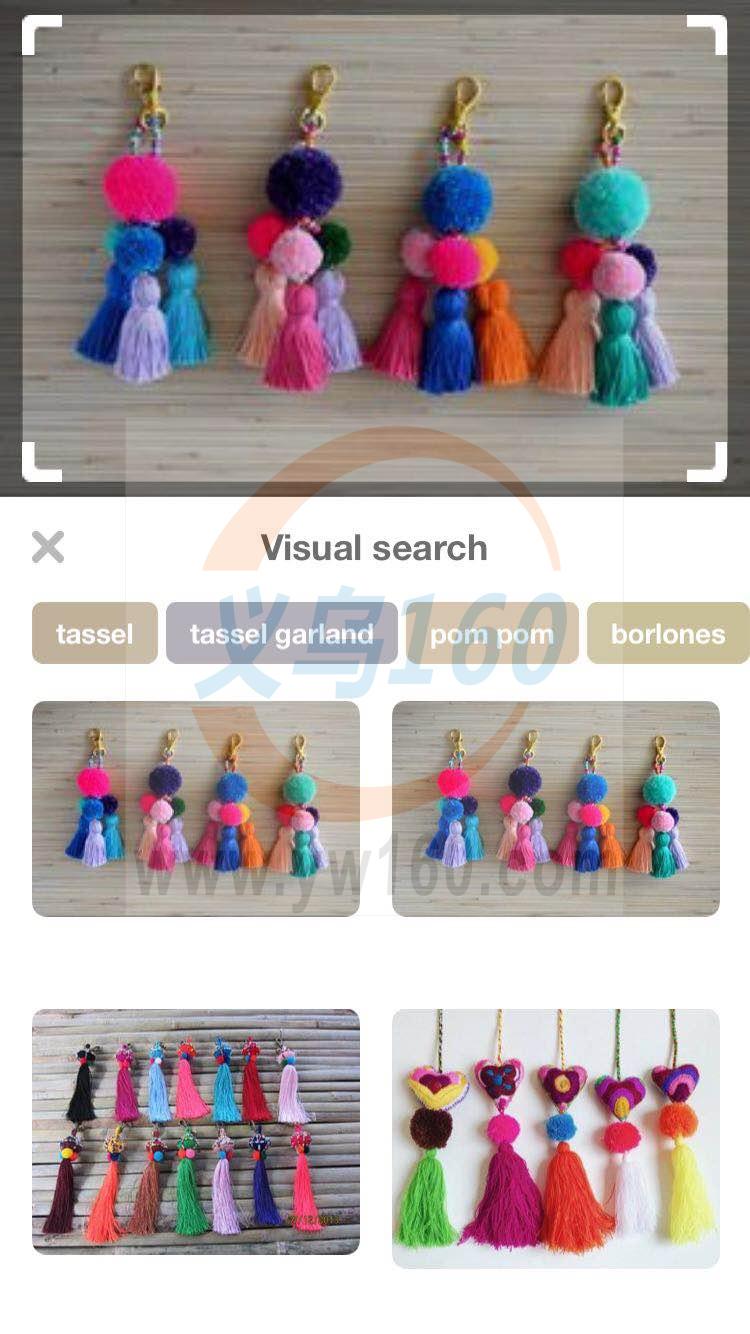750x1334 pixels.
Task: Close the Visual search panel
Action: click(48, 547)
